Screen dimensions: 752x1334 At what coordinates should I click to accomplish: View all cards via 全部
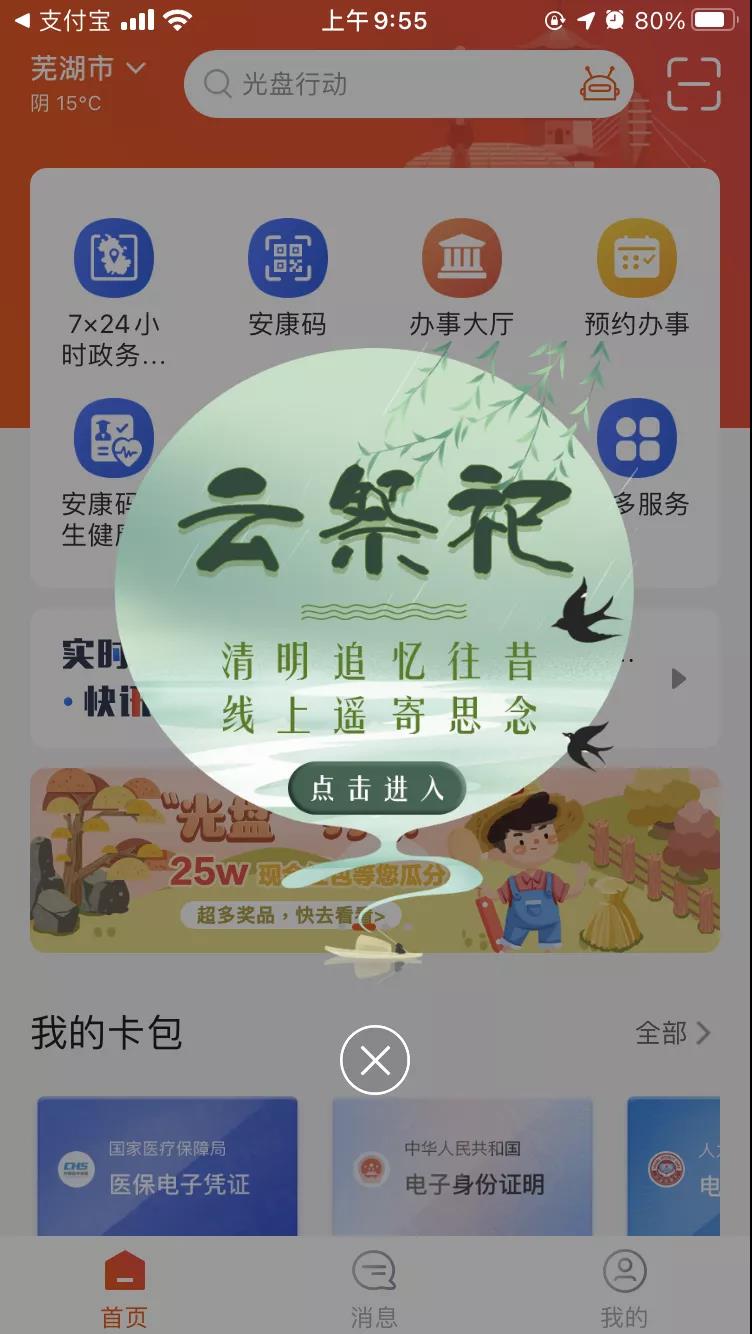(x=673, y=1033)
